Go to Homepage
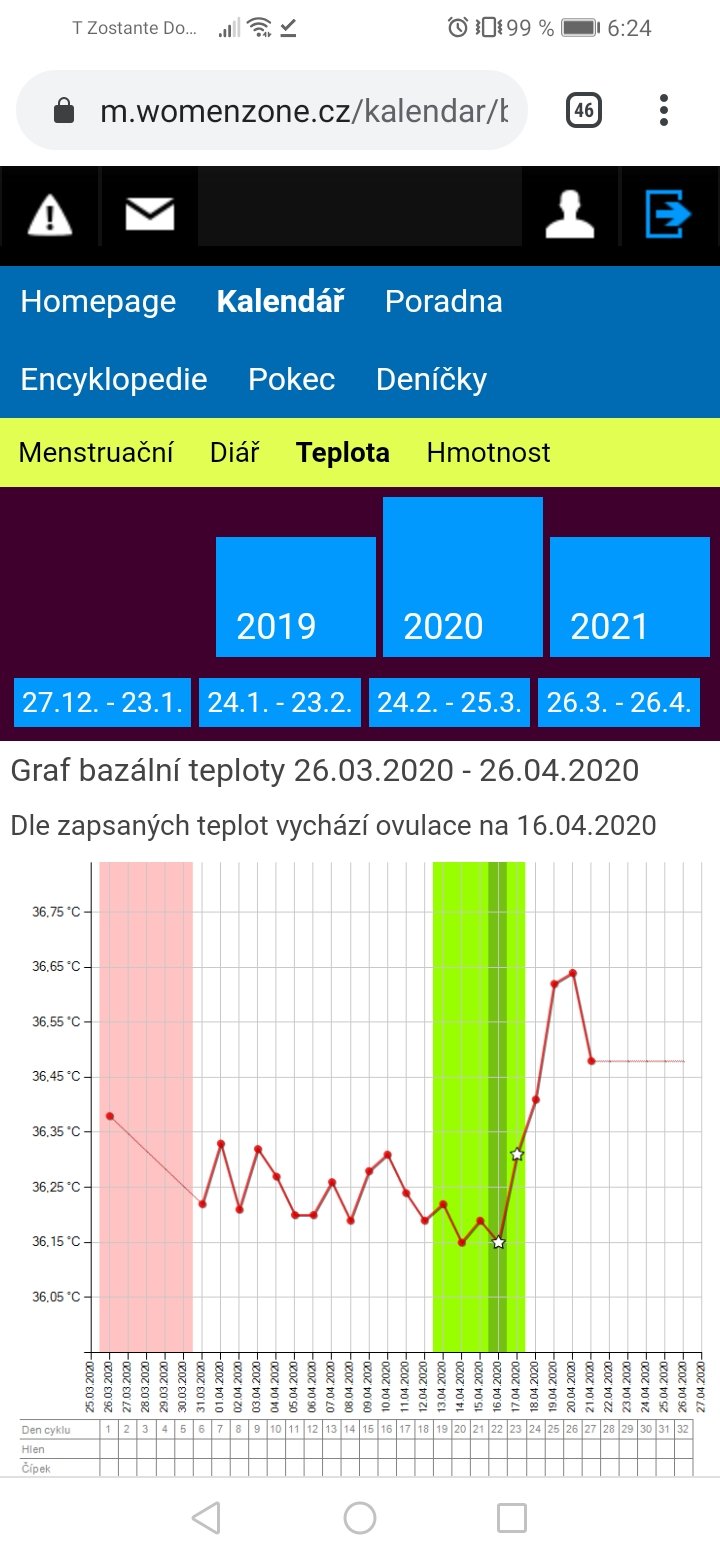 click(98, 302)
